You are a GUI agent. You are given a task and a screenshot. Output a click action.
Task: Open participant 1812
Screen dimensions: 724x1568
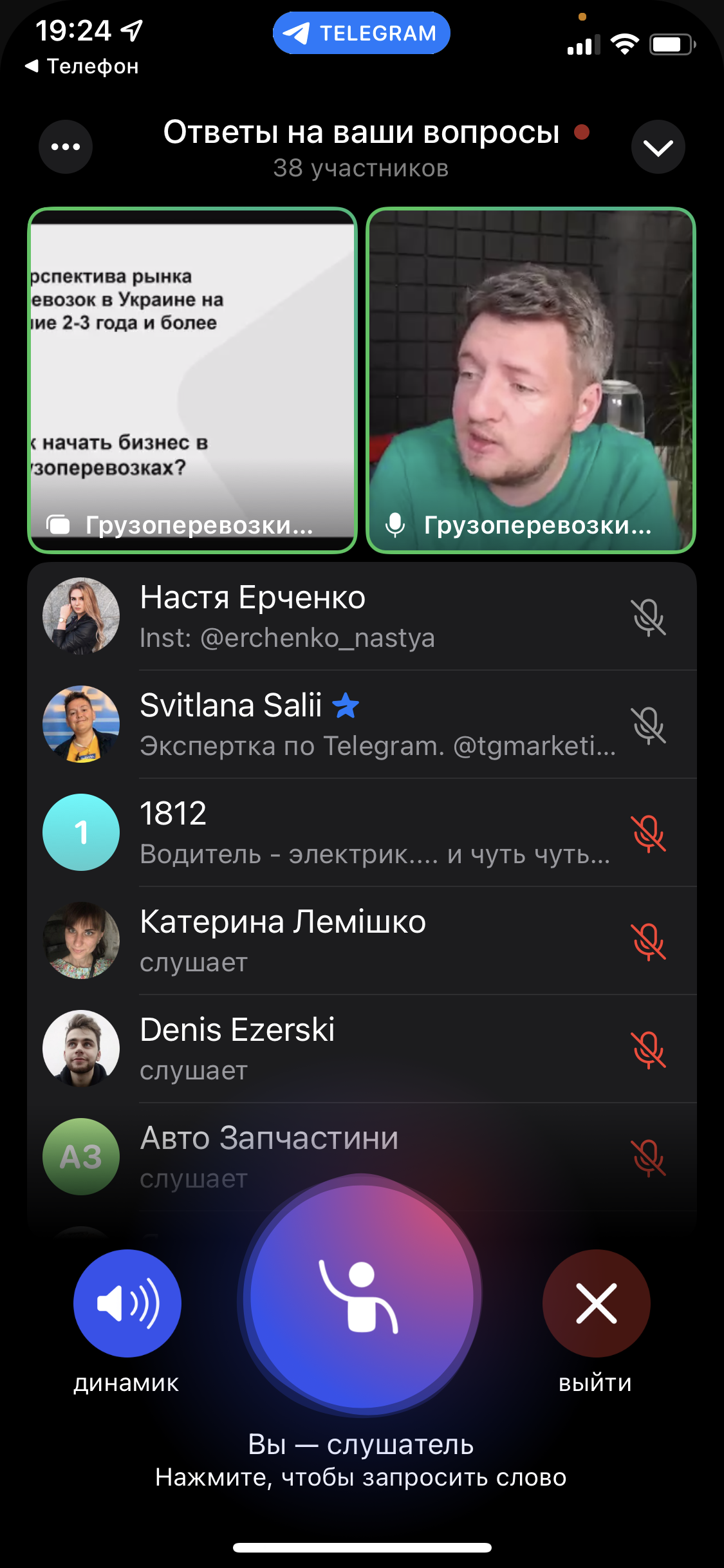click(360, 833)
